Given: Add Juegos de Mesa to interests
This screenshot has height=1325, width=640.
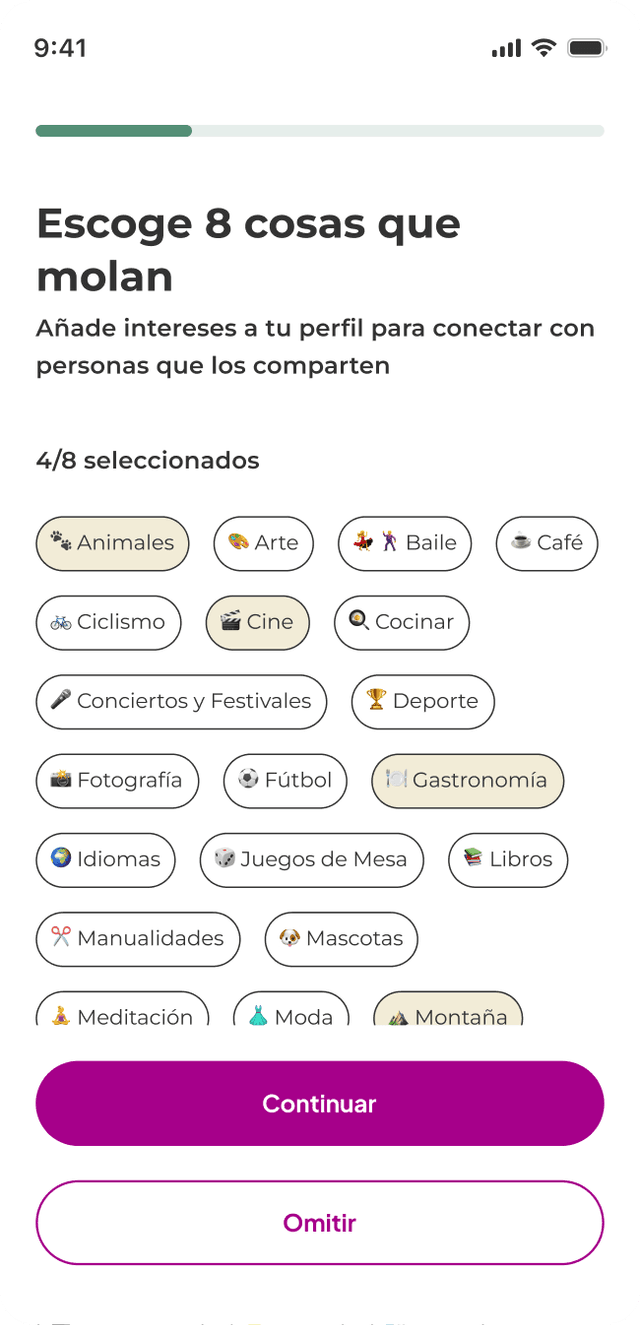Looking at the screenshot, I should click(x=311, y=859).
